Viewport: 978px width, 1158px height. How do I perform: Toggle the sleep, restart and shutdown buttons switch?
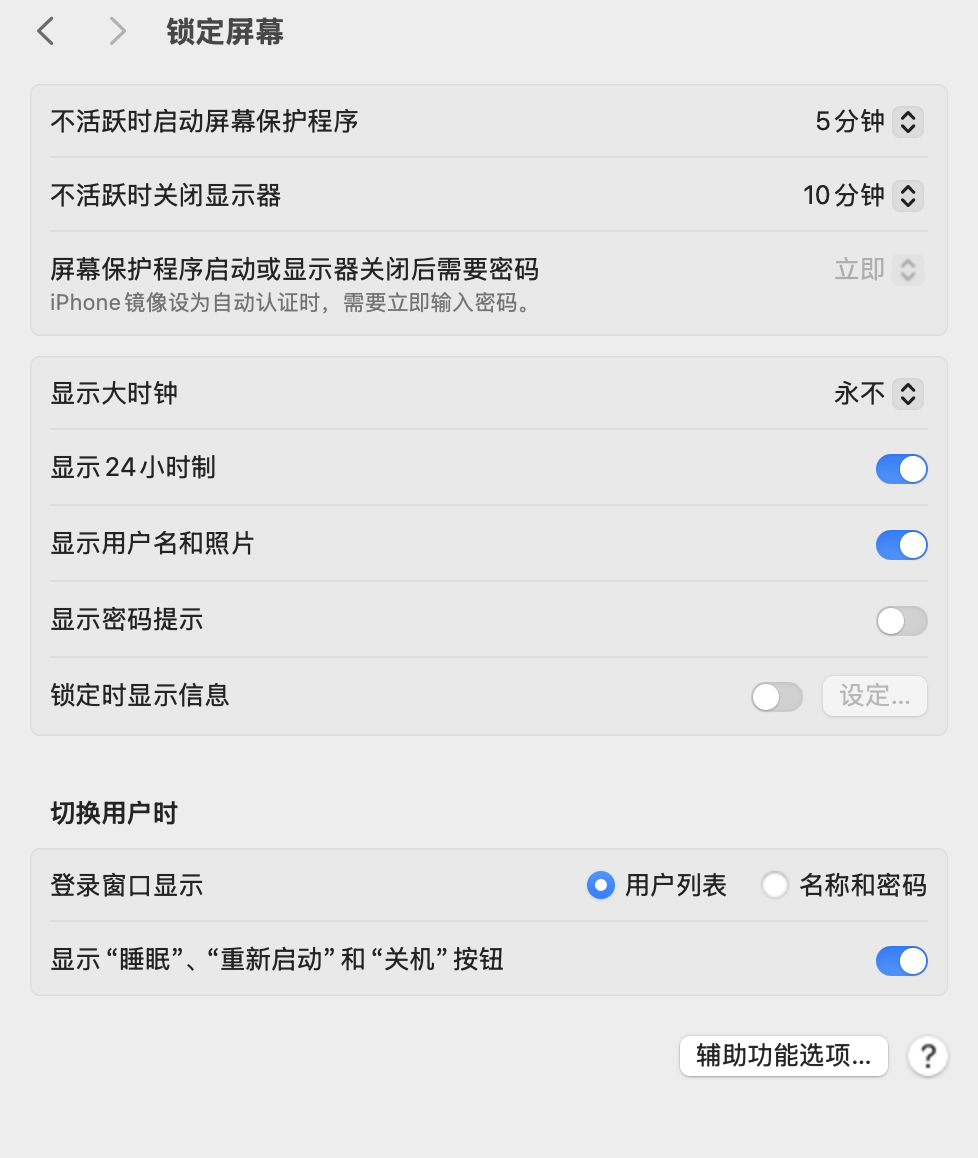(x=901, y=961)
